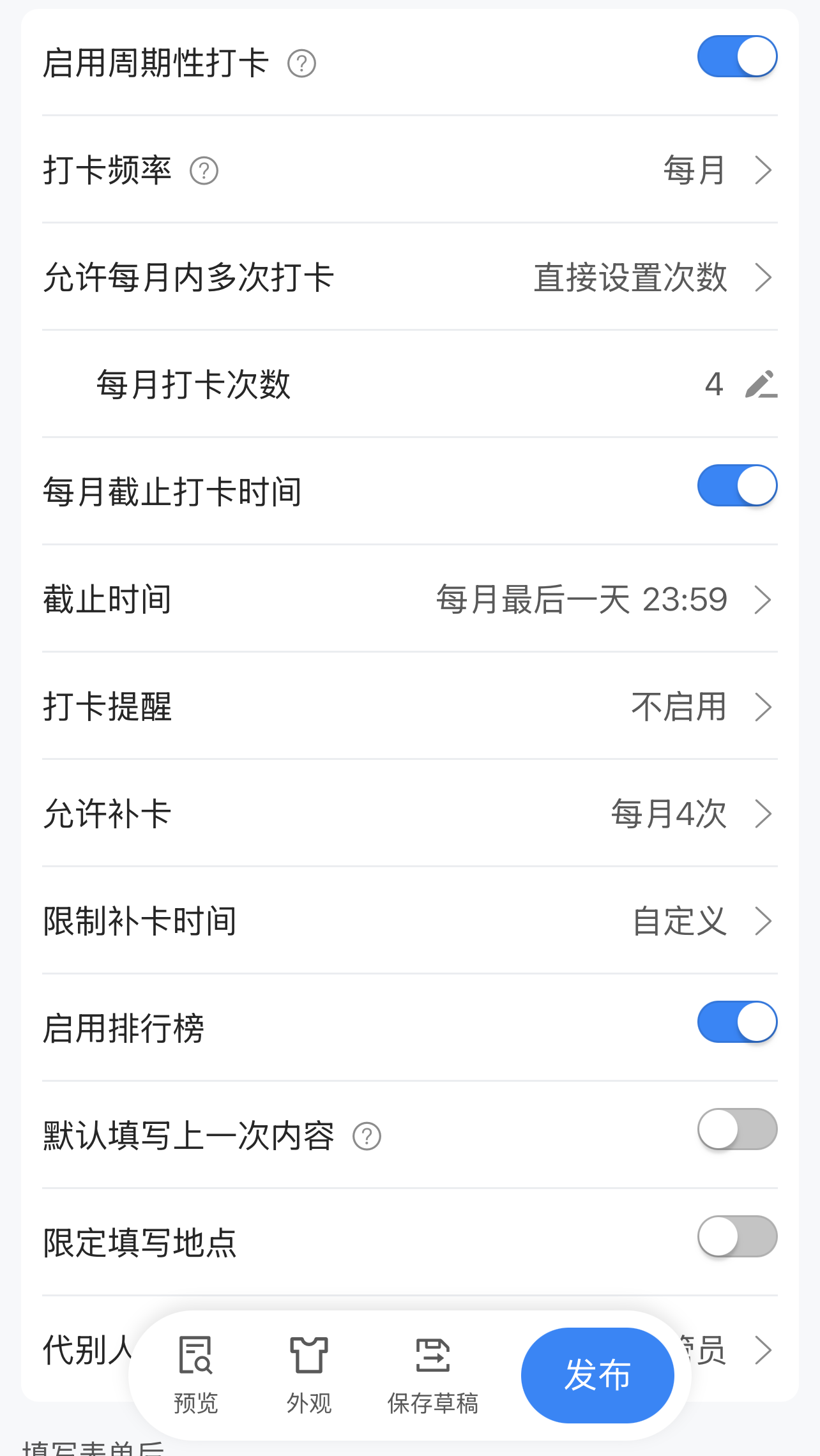Open the 打卡提醒 setting
Screen dimensions: 820x1456
tap(410, 706)
